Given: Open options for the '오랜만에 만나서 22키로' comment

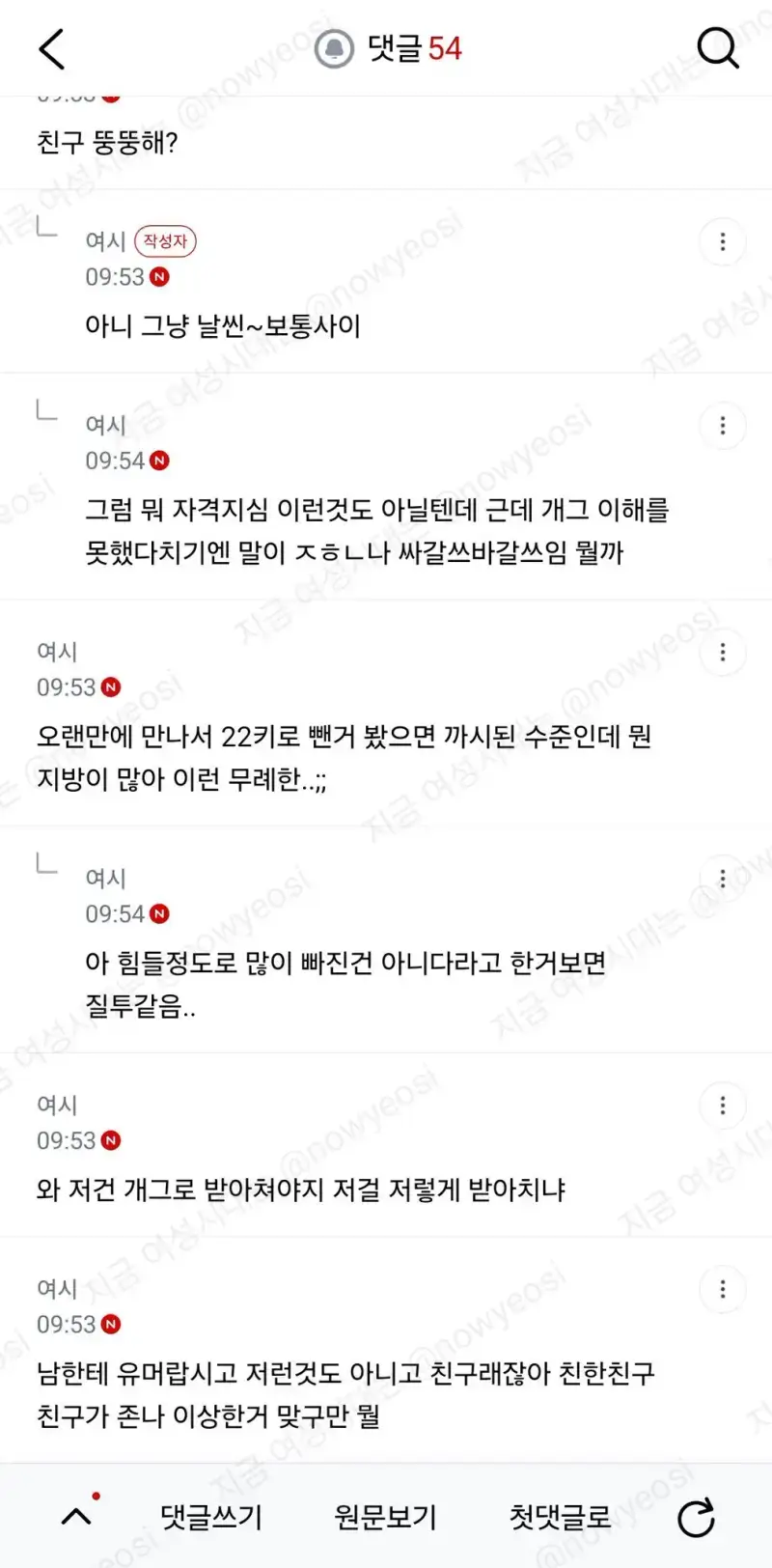Looking at the screenshot, I should pos(723,653).
